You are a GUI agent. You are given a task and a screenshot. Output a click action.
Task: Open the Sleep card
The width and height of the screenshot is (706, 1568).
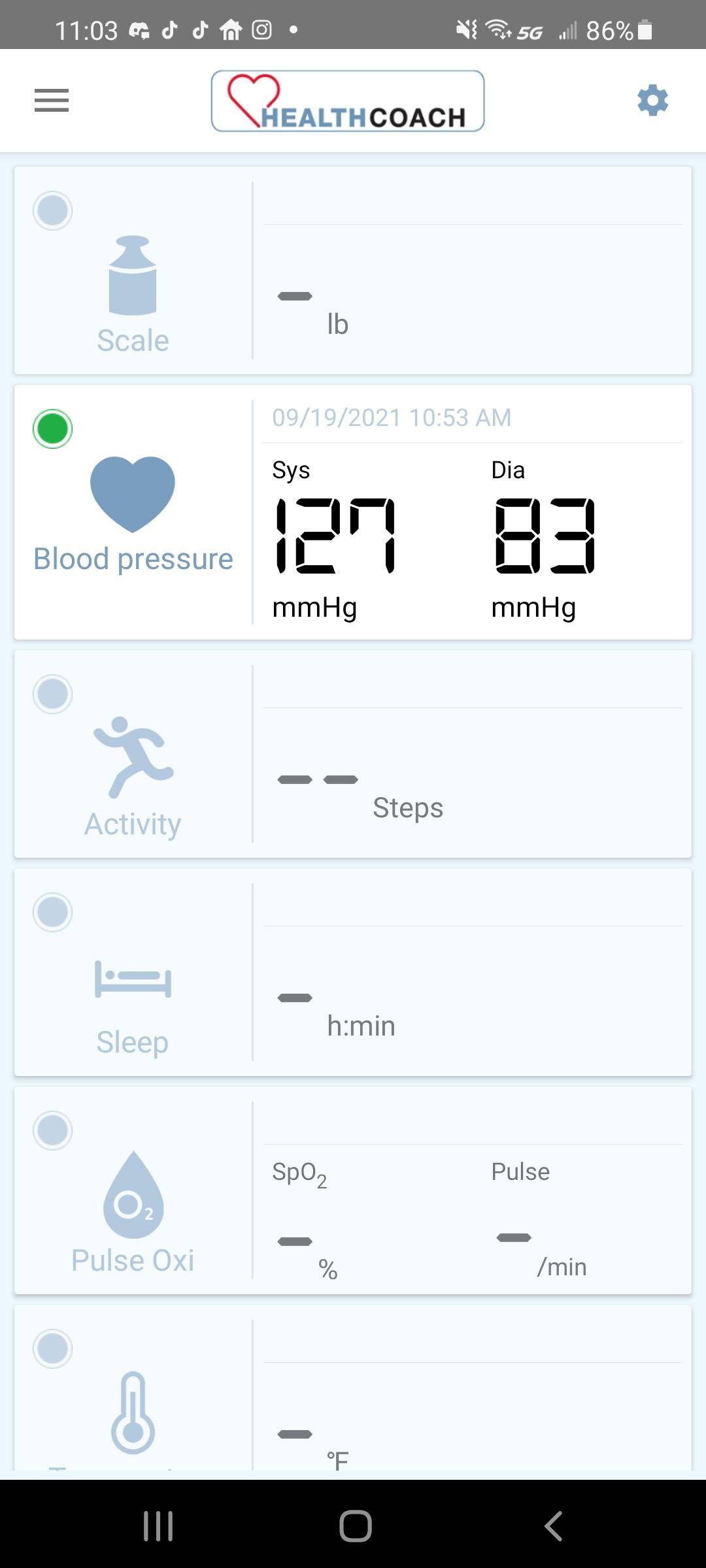pyautogui.click(x=353, y=972)
